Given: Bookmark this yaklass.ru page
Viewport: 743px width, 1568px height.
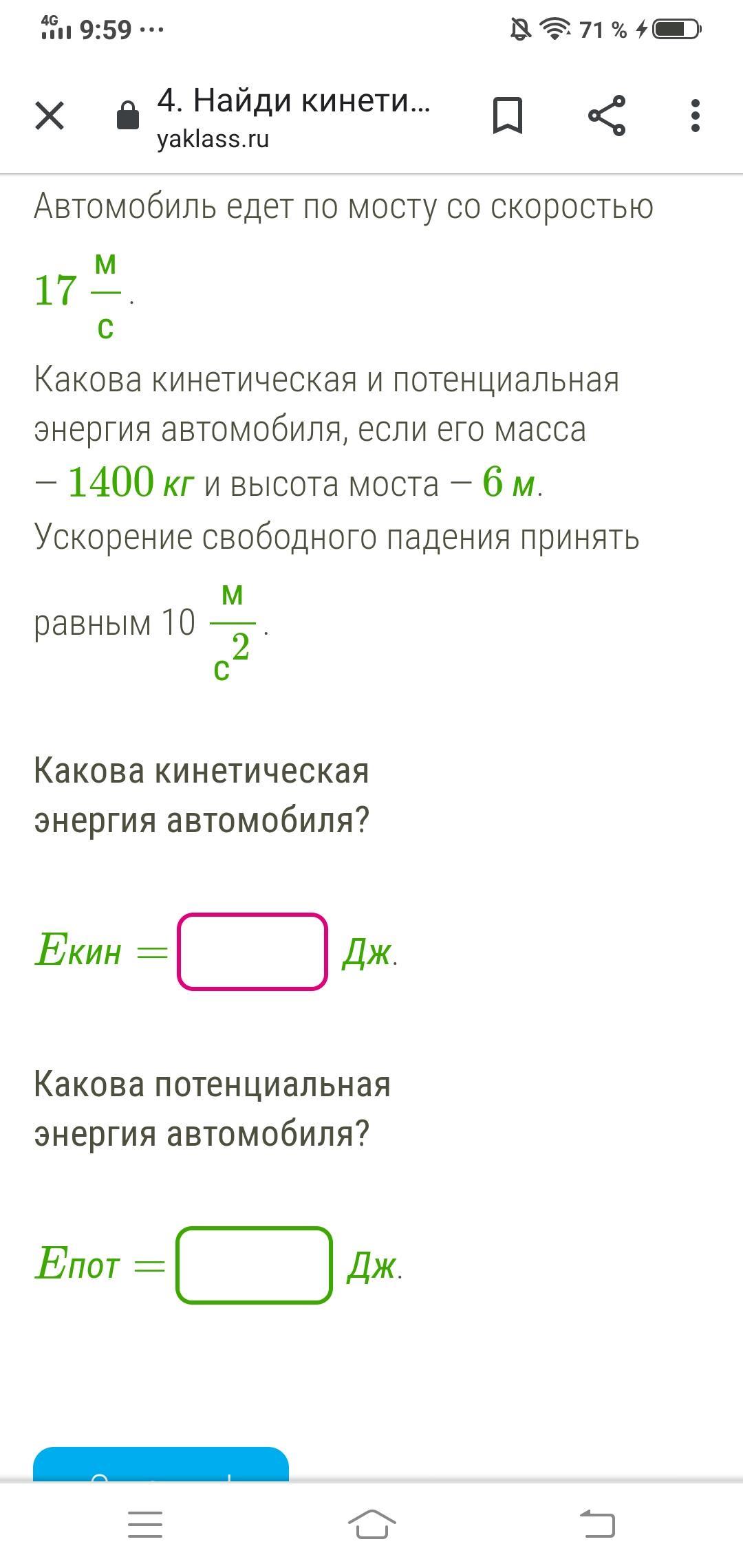Looking at the screenshot, I should tap(508, 116).
